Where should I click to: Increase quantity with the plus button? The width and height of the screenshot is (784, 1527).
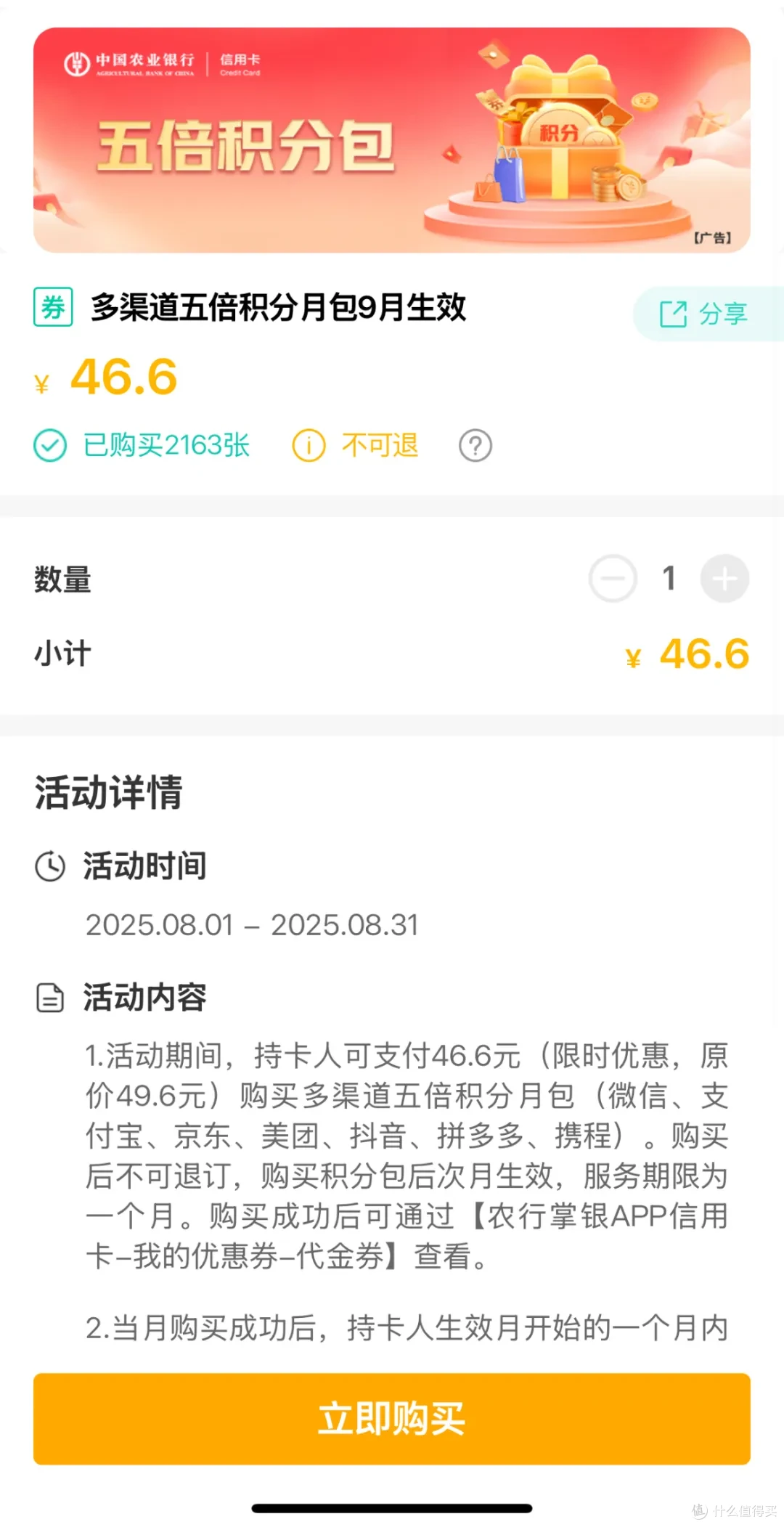pos(724,579)
